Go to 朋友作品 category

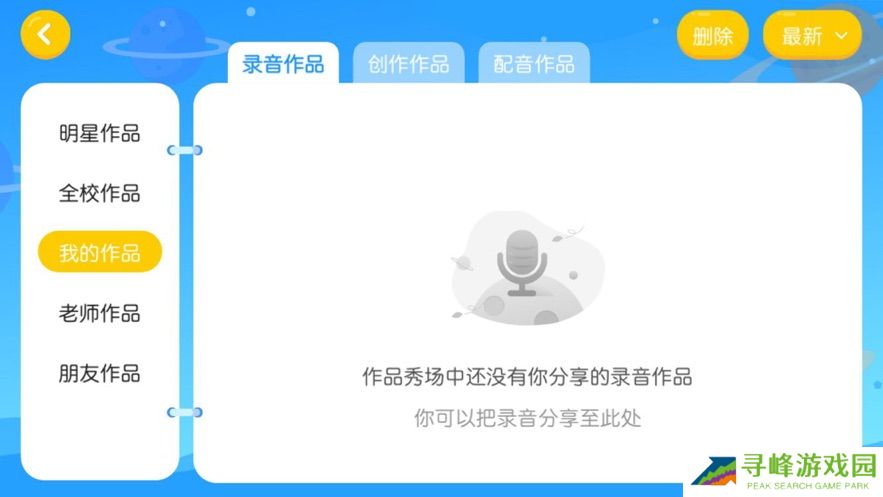pyautogui.click(x=99, y=373)
